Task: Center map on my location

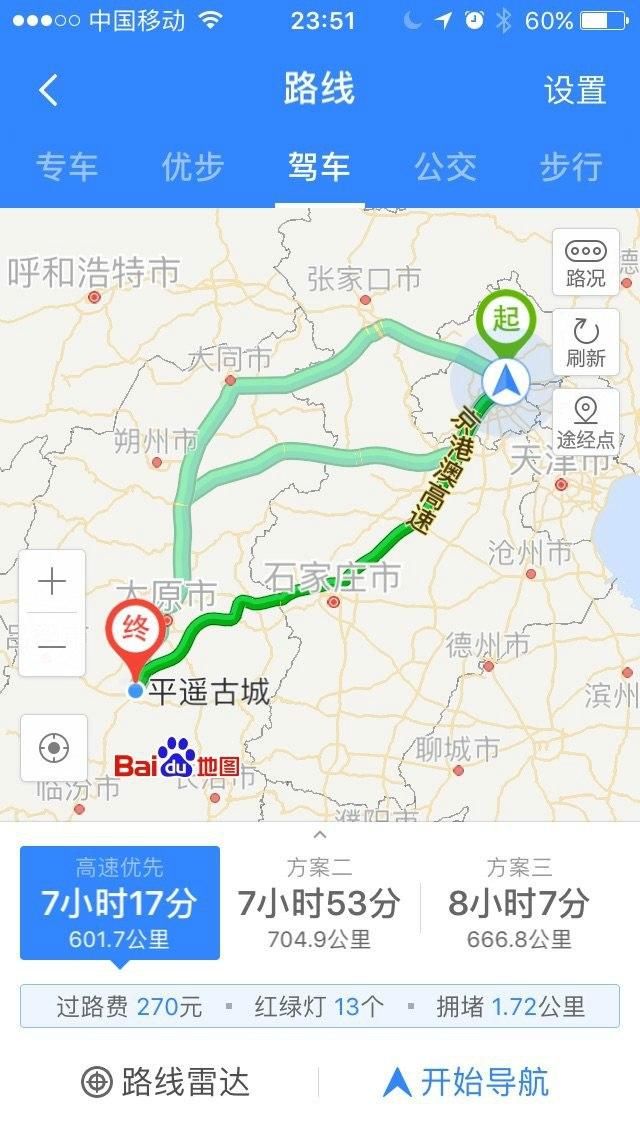Action: tap(54, 747)
